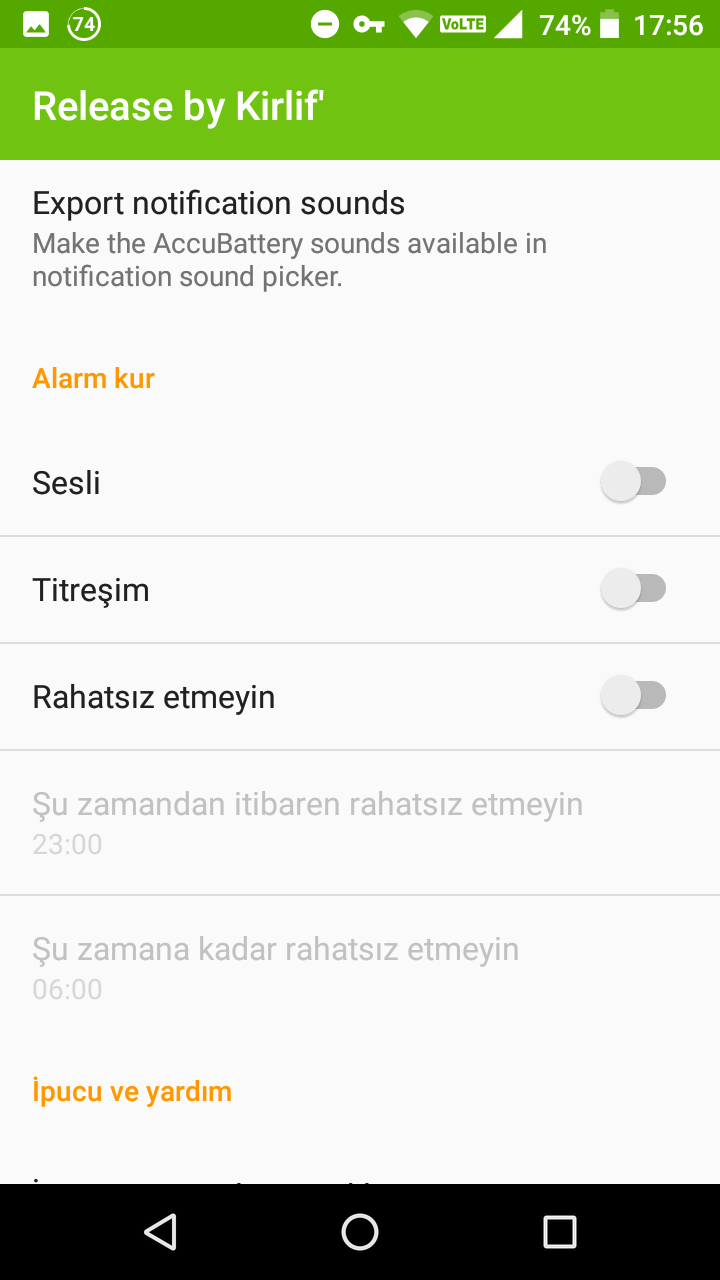Screen dimensions: 720x1280
Task: Go back using the system back button
Action: pos(160,1232)
